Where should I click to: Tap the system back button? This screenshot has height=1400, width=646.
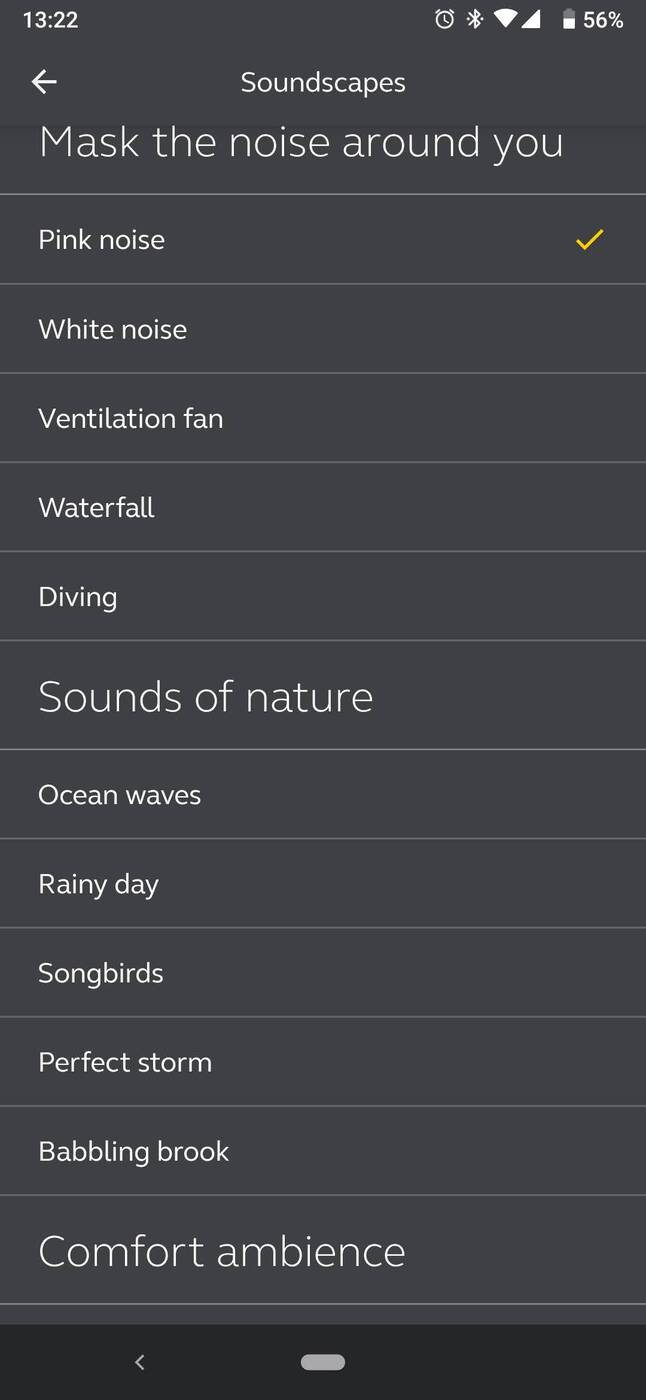click(140, 1362)
